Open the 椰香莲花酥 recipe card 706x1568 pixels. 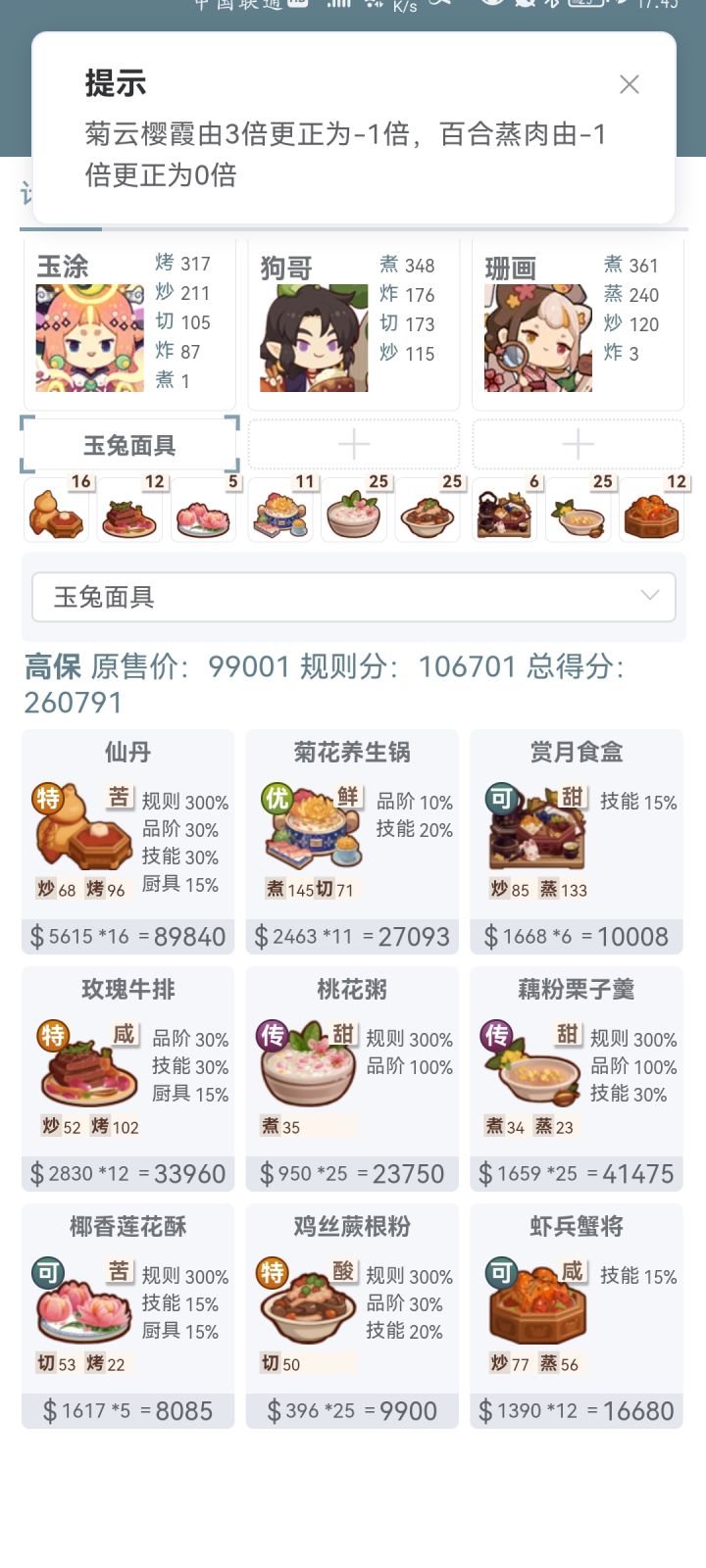point(128,1316)
